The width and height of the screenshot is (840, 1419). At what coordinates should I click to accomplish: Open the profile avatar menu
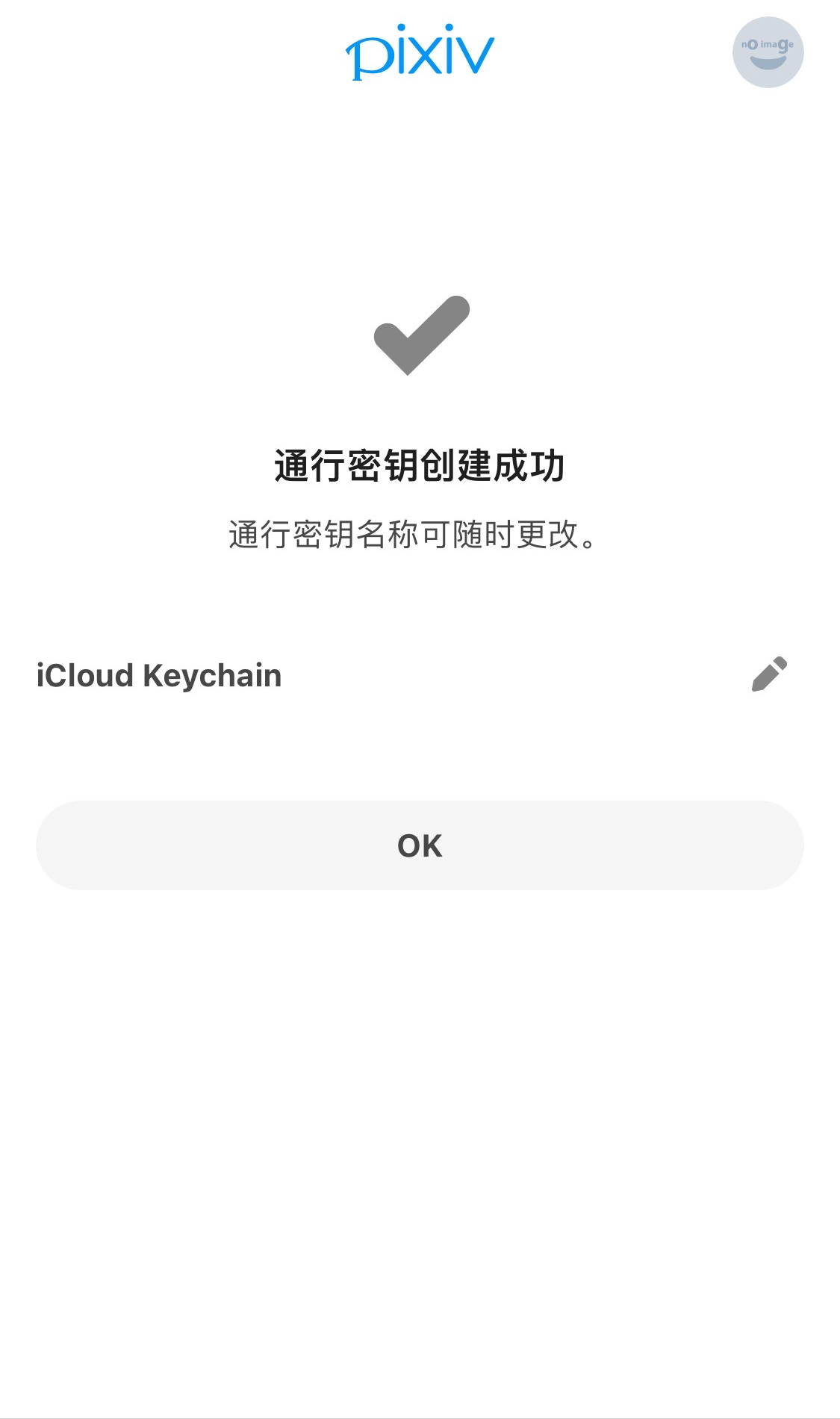click(x=768, y=52)
